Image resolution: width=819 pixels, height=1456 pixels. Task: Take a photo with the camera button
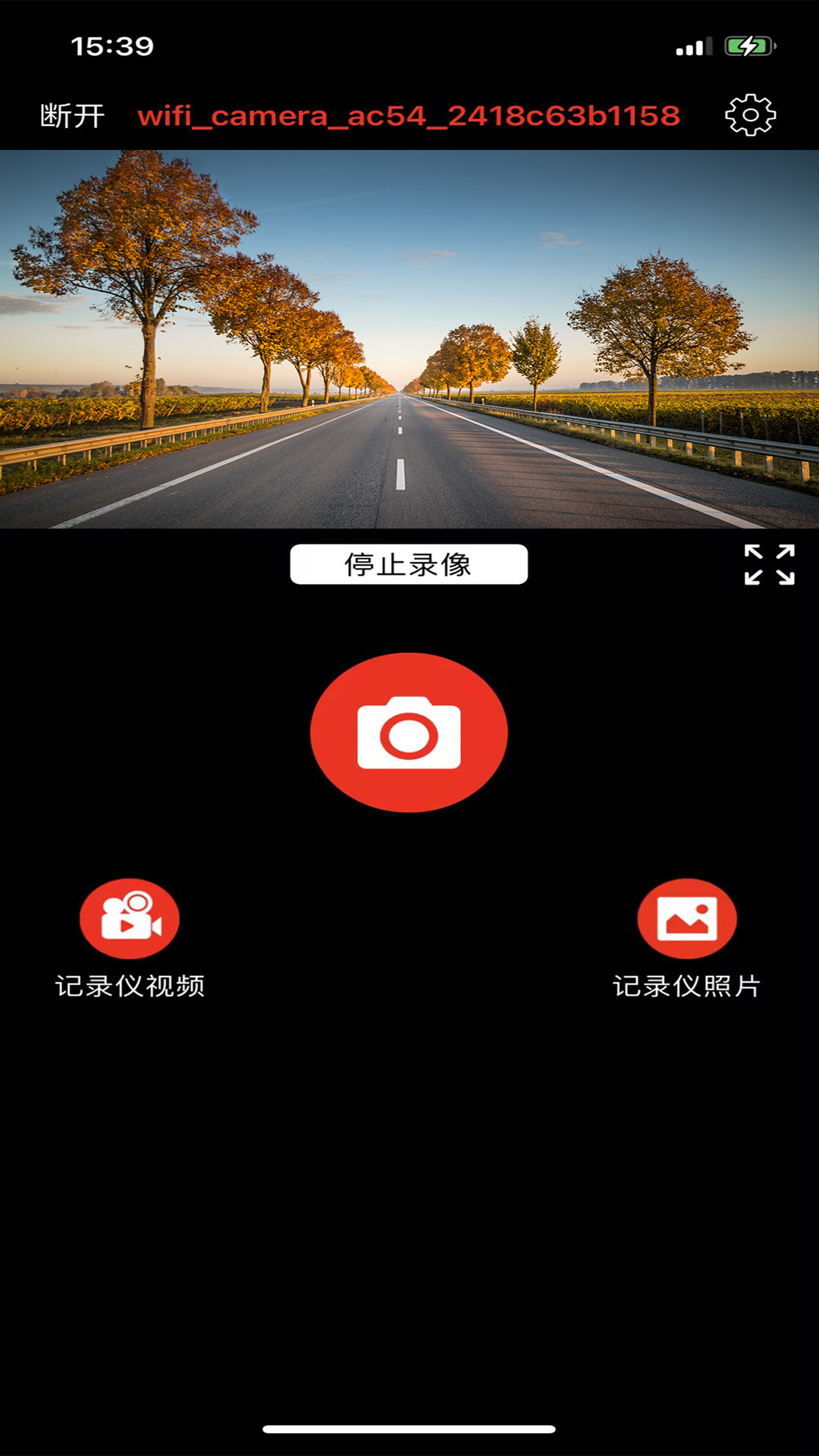coord(409,733)
